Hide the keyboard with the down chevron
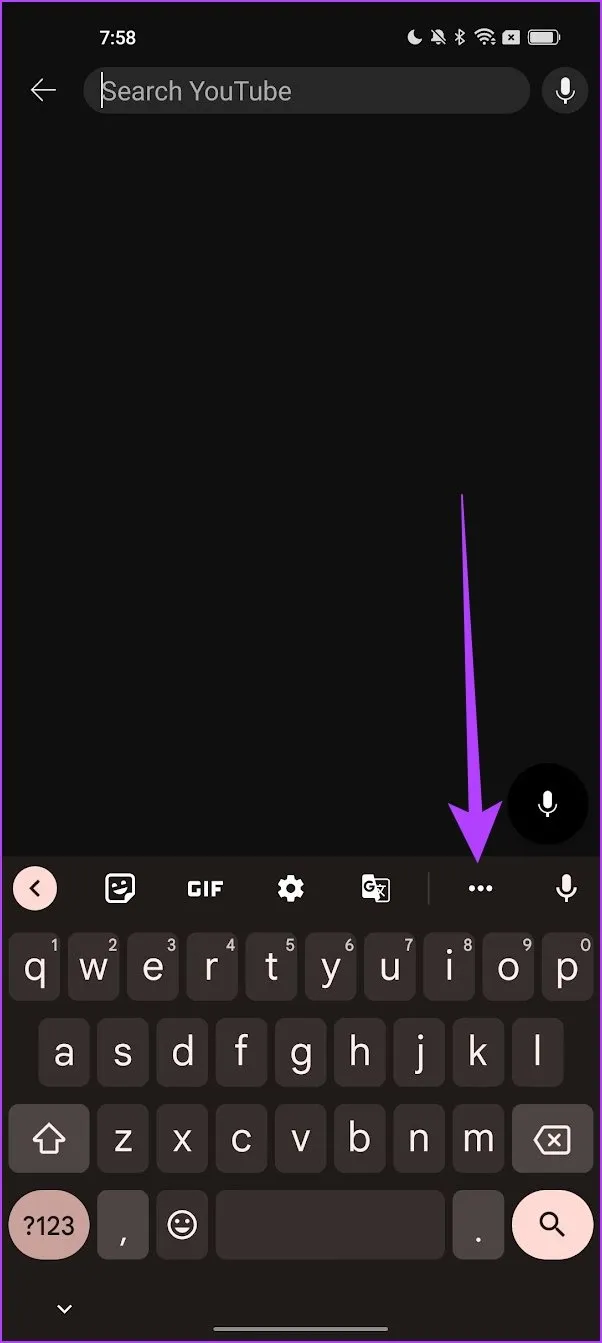Image resolution: width=602 pixels, height=1343 pixels. tap(65, 1308)
